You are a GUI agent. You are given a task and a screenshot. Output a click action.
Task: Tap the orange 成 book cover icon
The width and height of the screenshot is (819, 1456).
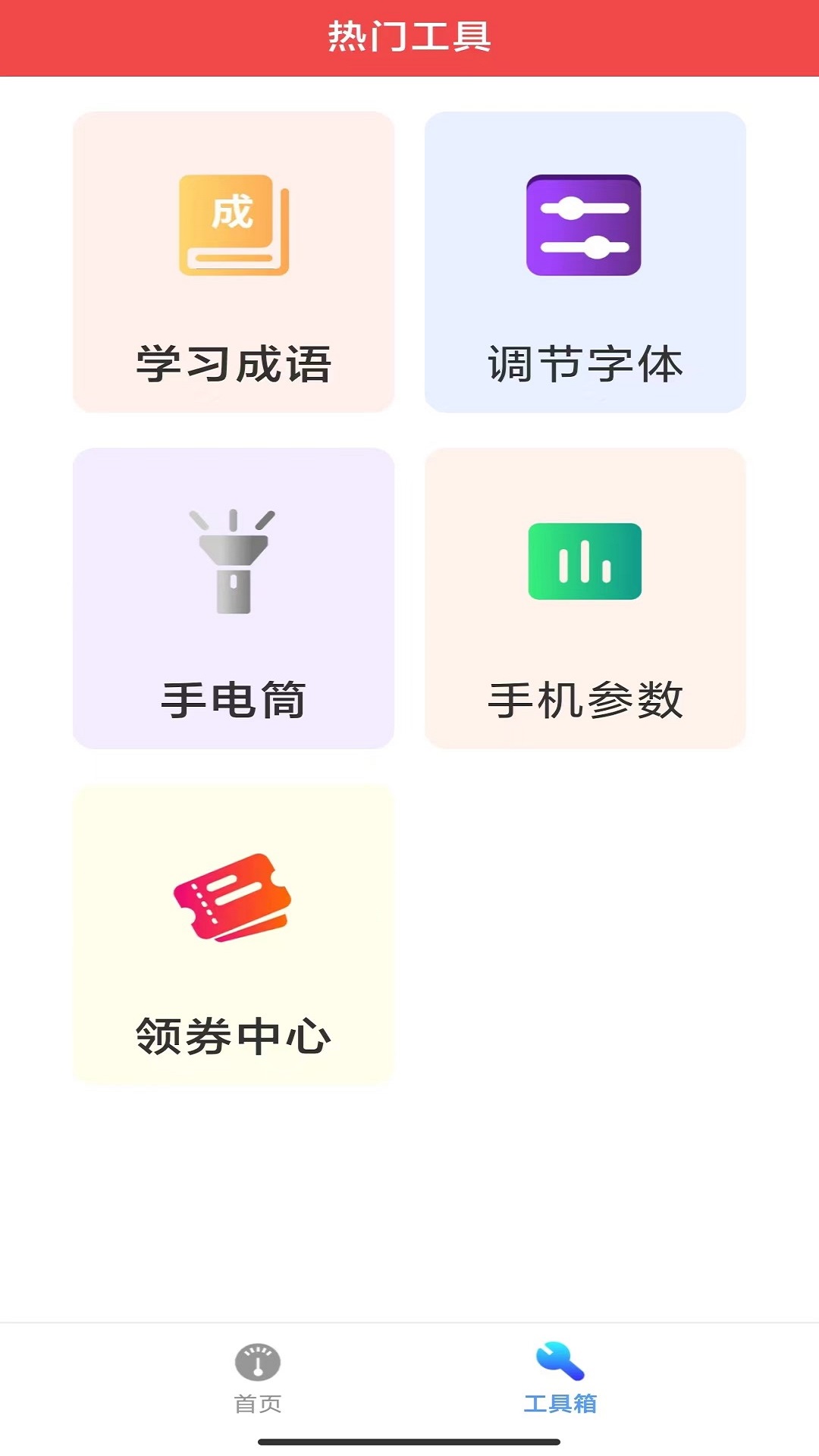tap(231, 224)
